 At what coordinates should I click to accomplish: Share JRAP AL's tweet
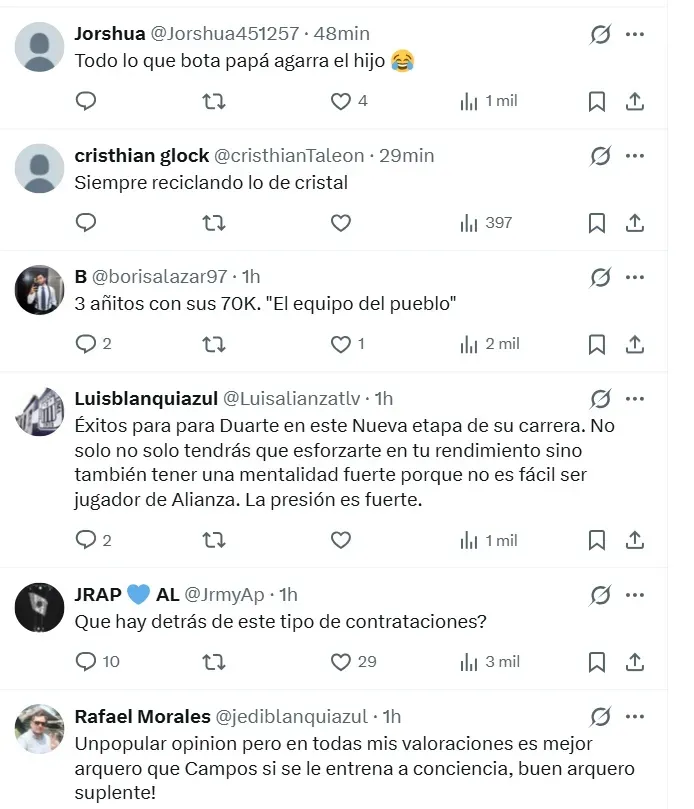point(634,662)
